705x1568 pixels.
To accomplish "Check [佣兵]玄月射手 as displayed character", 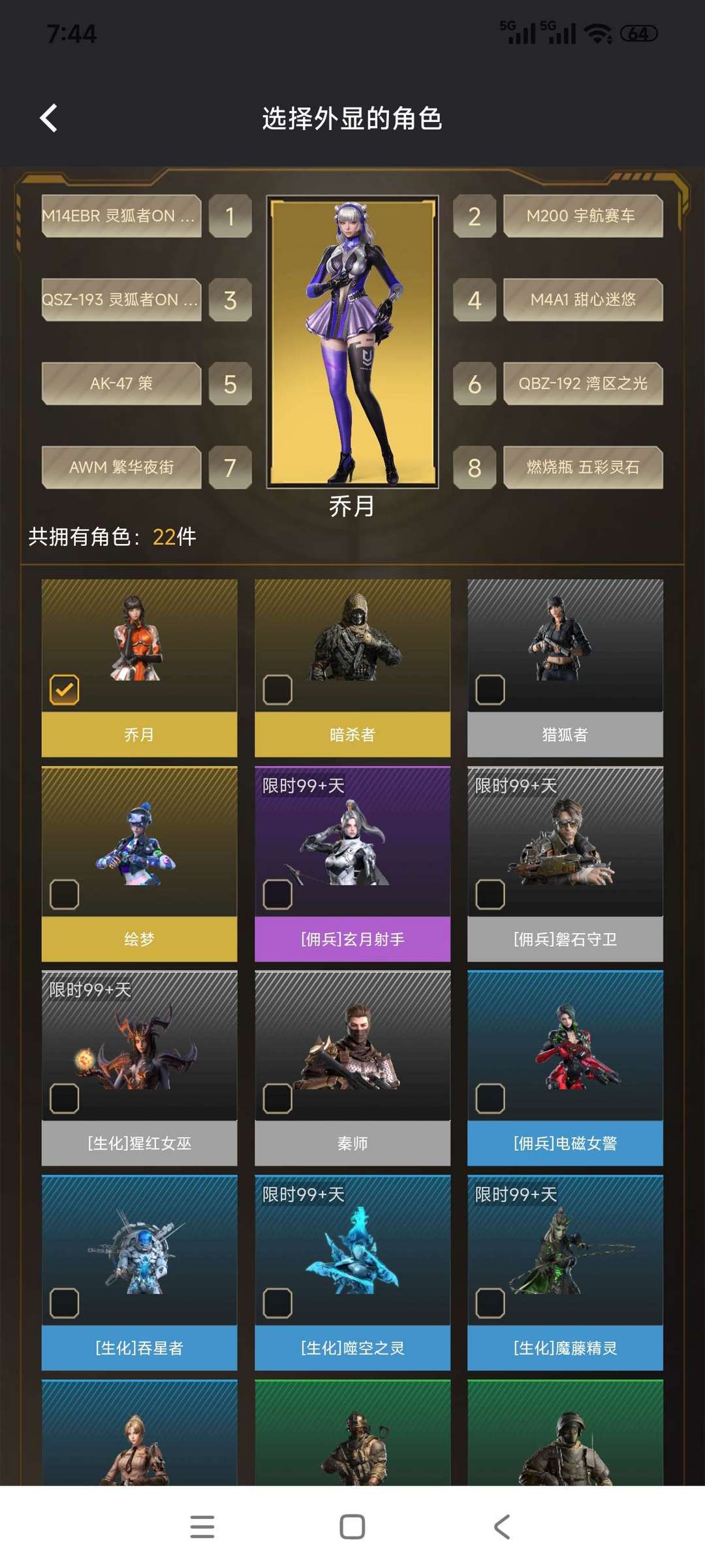I will (277, 894).
